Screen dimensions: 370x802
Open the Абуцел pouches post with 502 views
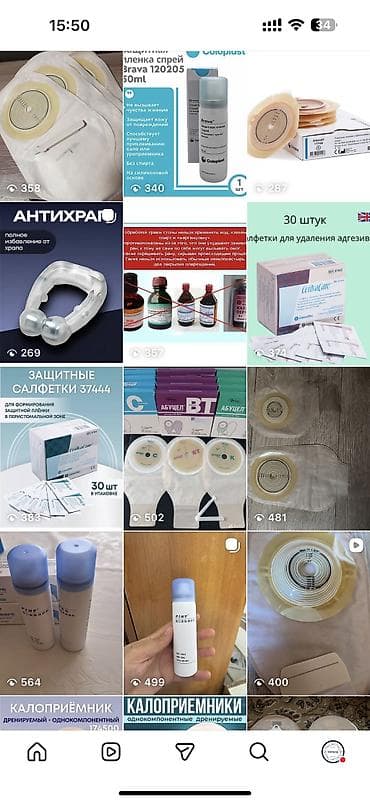pyautogui.click(x=185, y=448)
